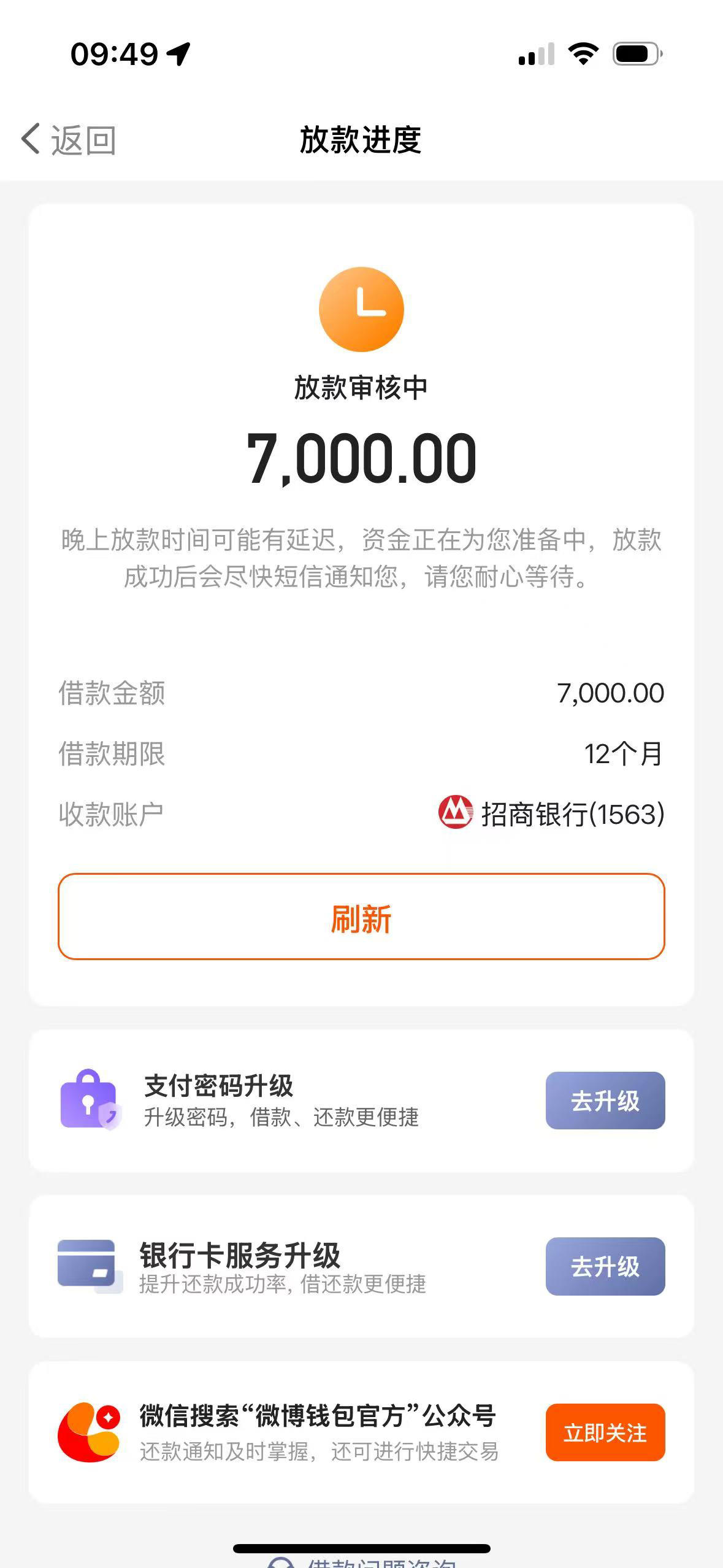Tap 返回 to go back

[83, 140]
